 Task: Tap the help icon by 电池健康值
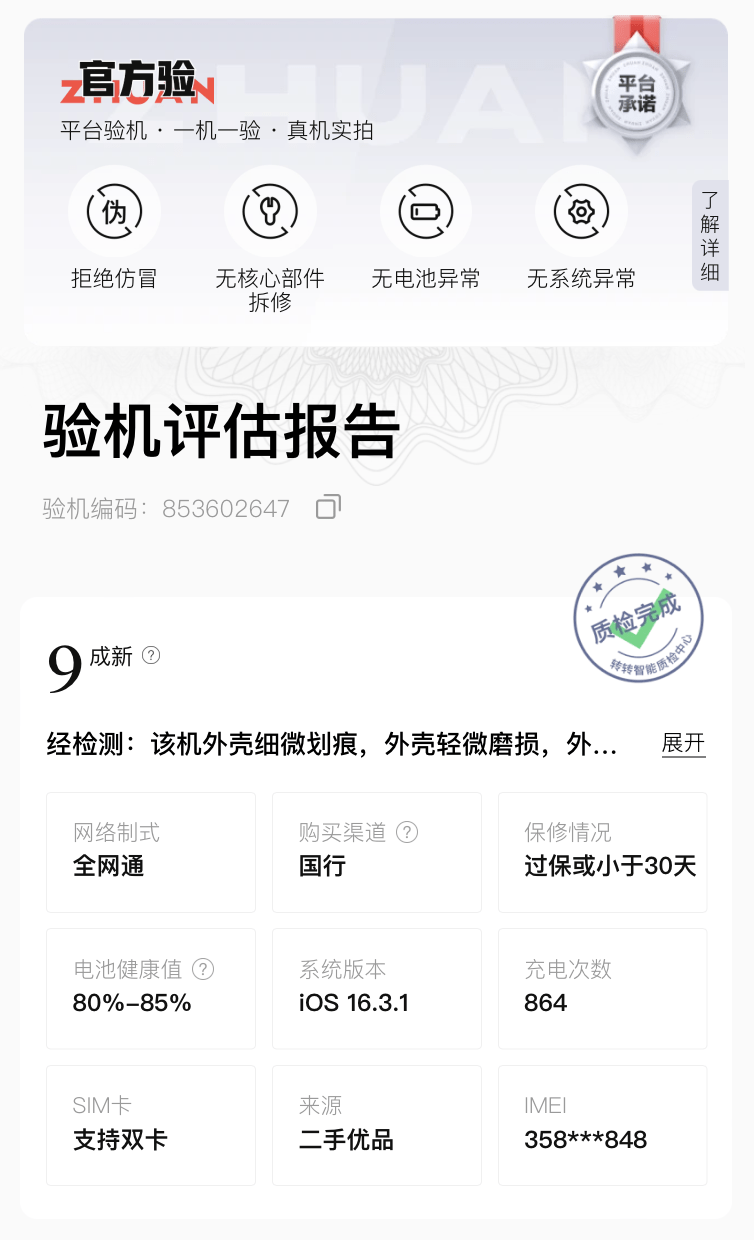coord(203,968)
